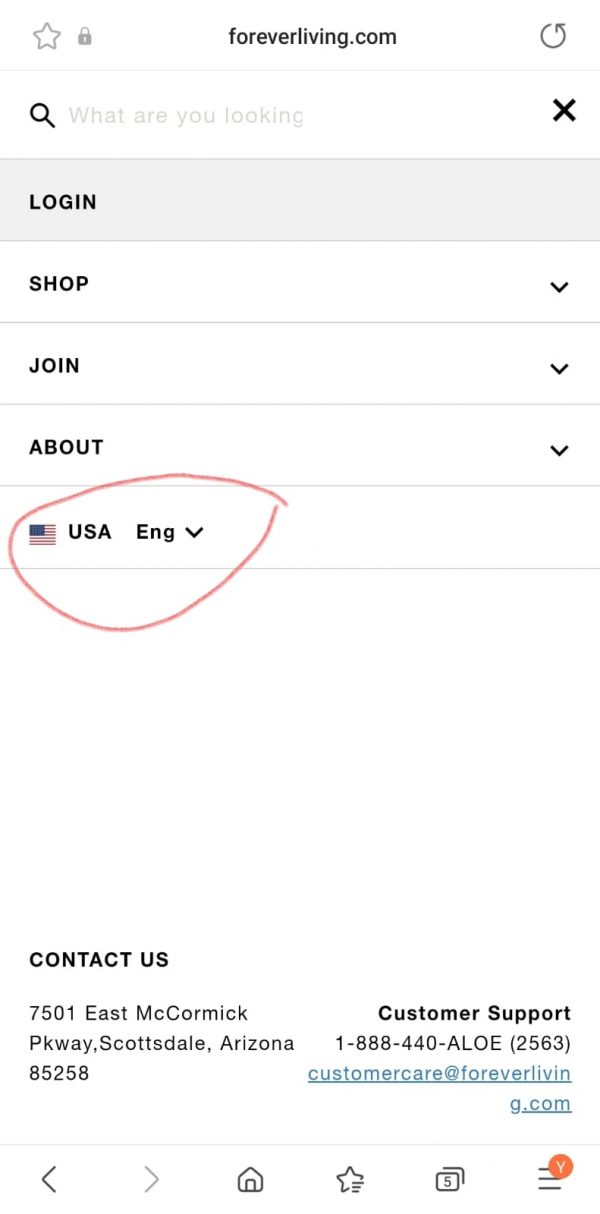Tap the search field

pyautogui.click(x=185, y=115)
